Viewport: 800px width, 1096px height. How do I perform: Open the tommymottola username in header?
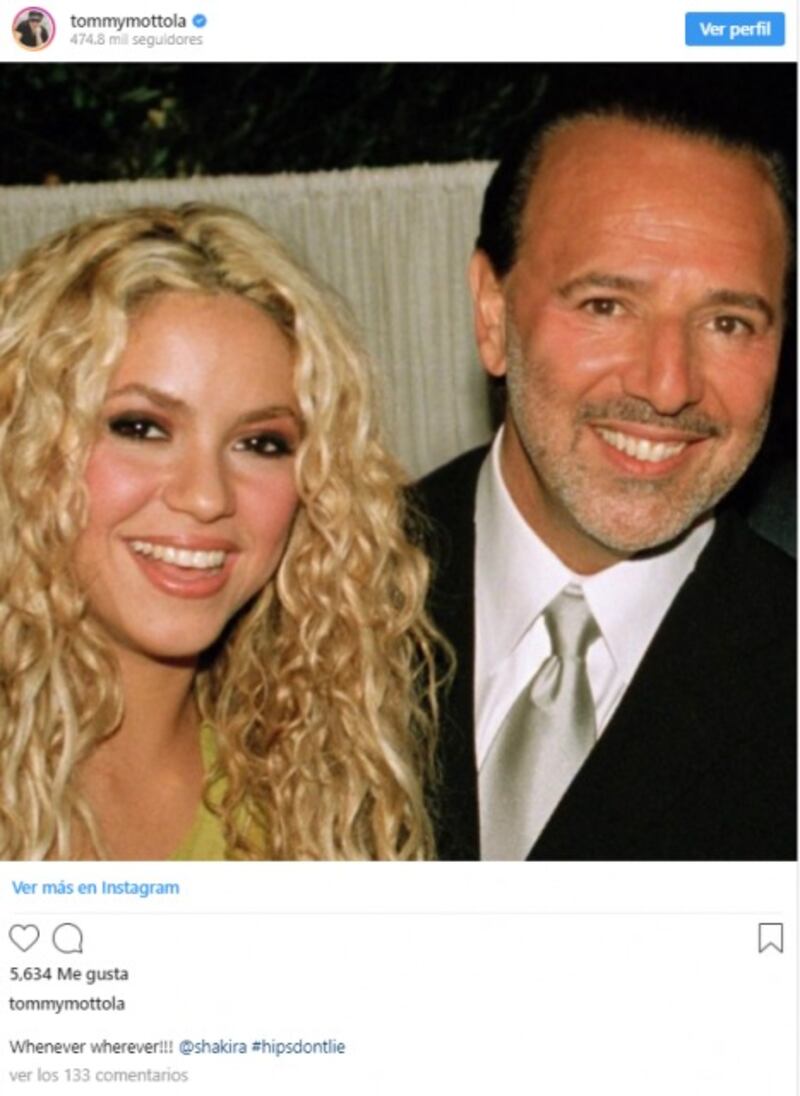[x=129, y=20]
